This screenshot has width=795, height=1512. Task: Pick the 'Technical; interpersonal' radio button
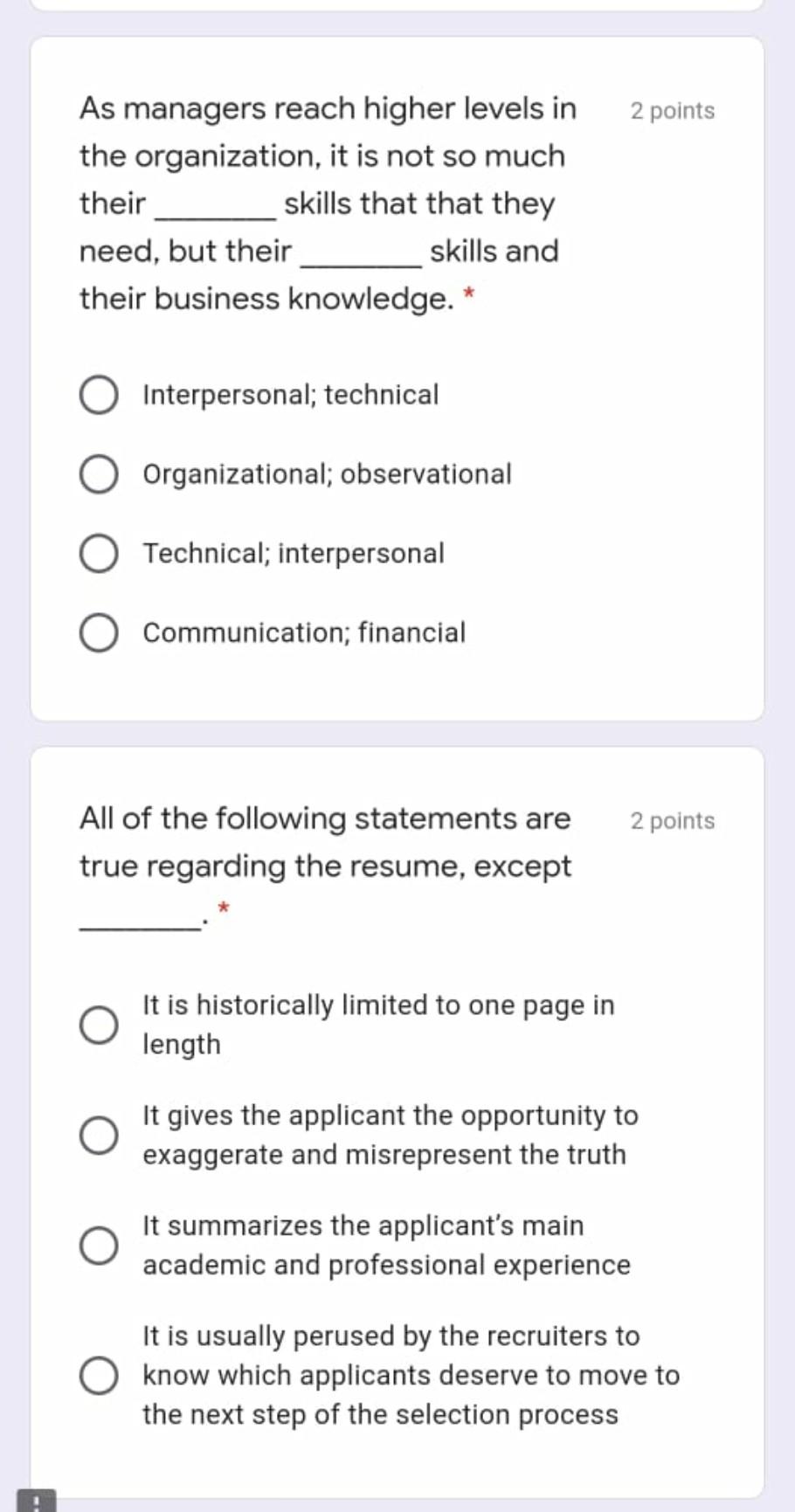coord(99,554)
